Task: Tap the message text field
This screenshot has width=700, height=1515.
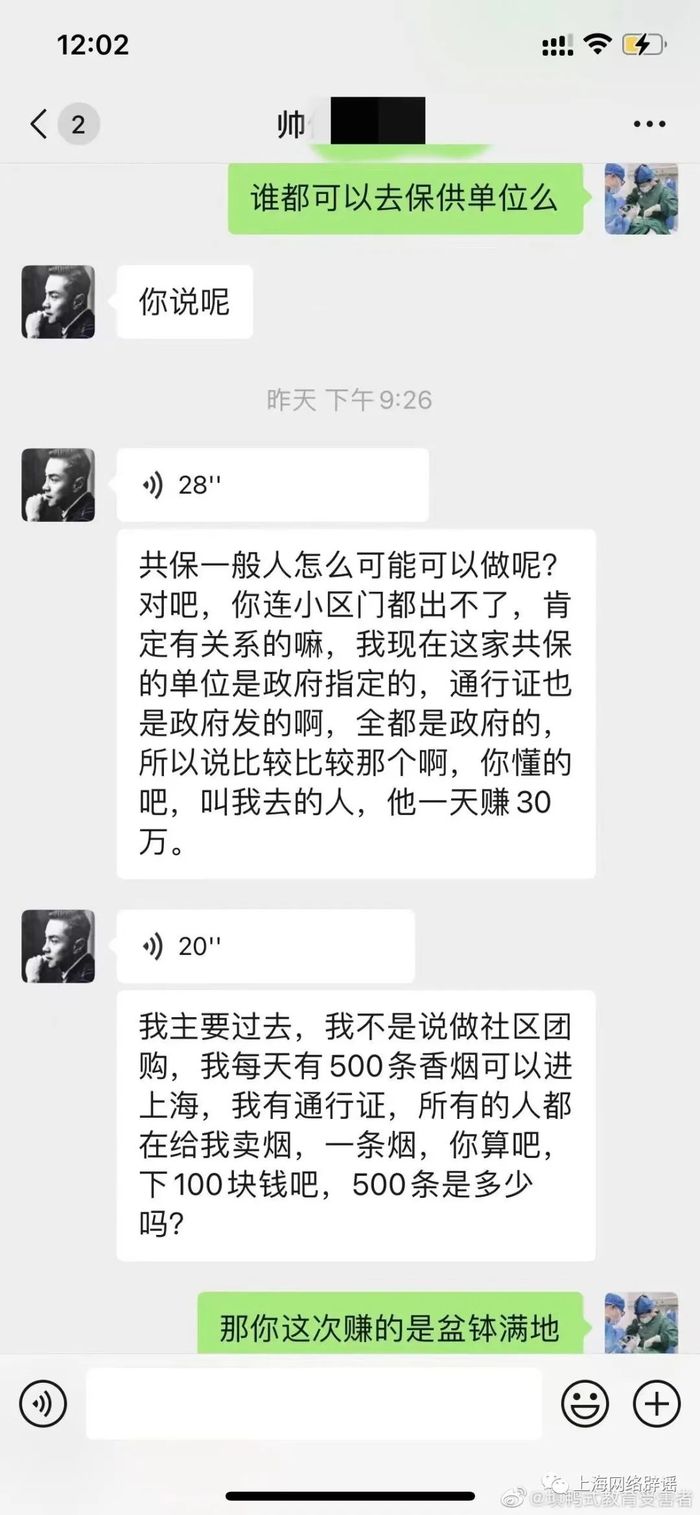Action: (x=313, y=1404)
